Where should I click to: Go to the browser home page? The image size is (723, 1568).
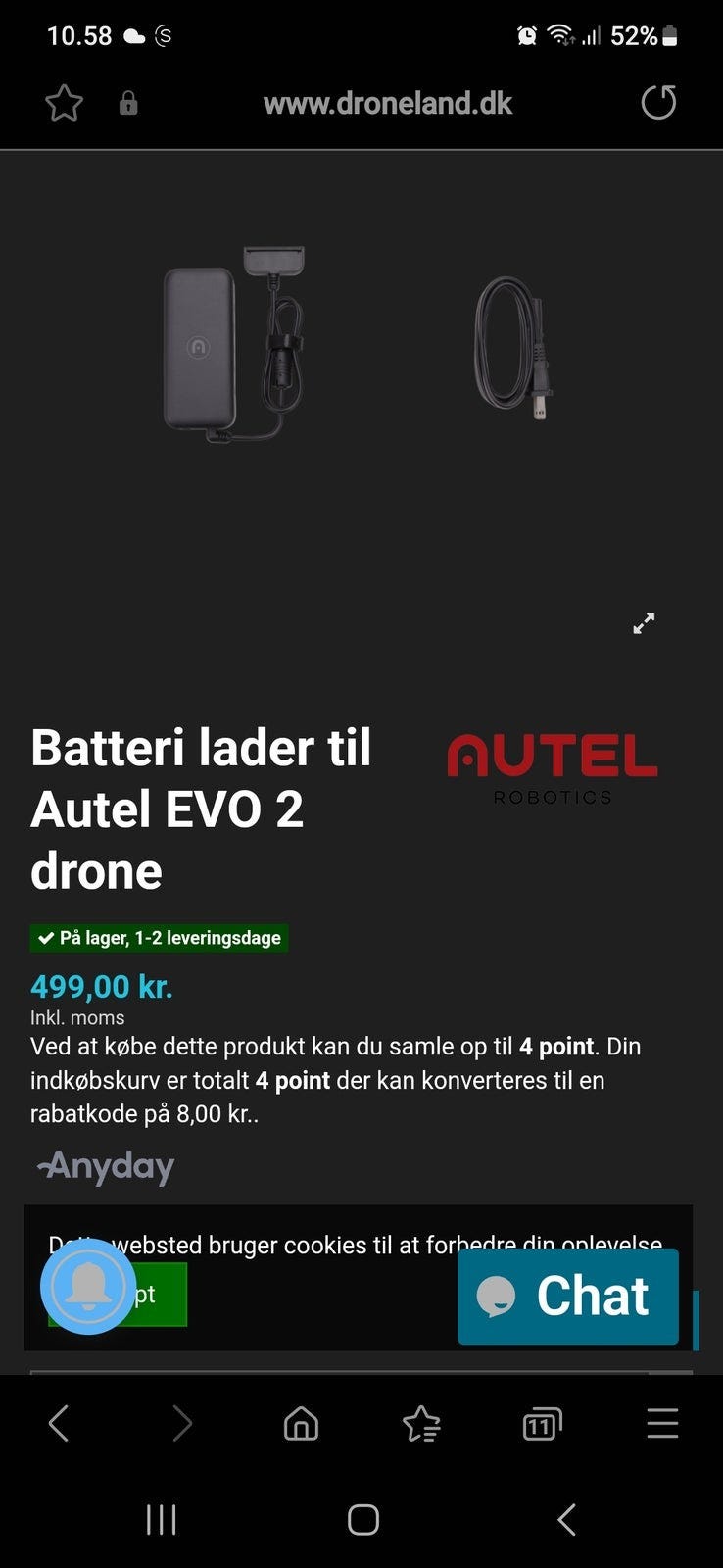coord(300,1424)
